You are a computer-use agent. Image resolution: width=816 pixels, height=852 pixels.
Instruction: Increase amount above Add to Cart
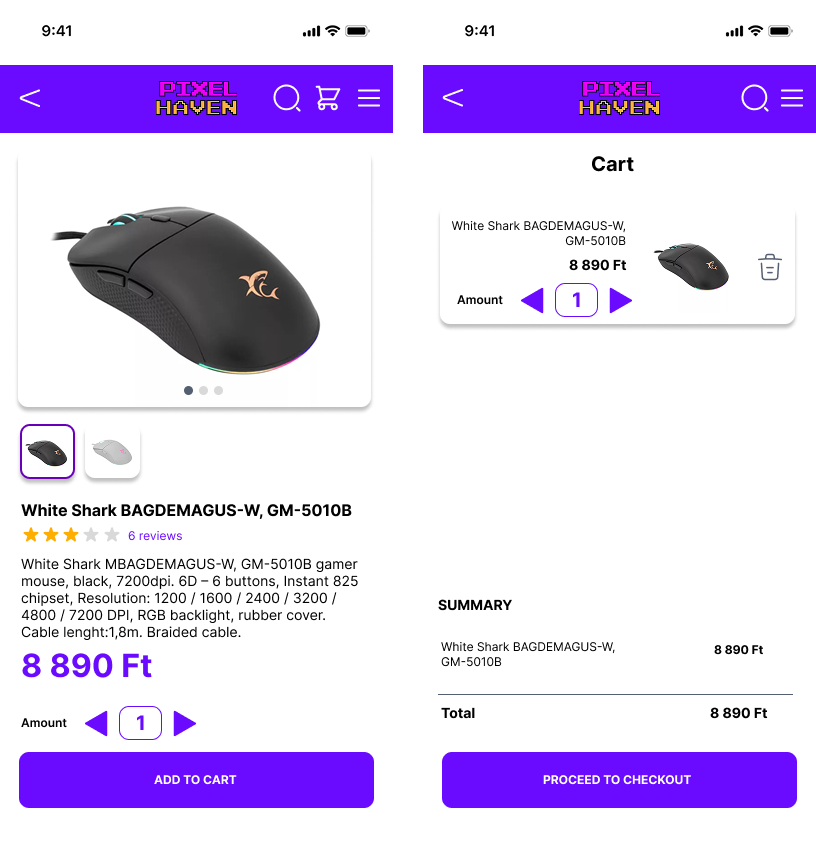click(x=184, y=723)
